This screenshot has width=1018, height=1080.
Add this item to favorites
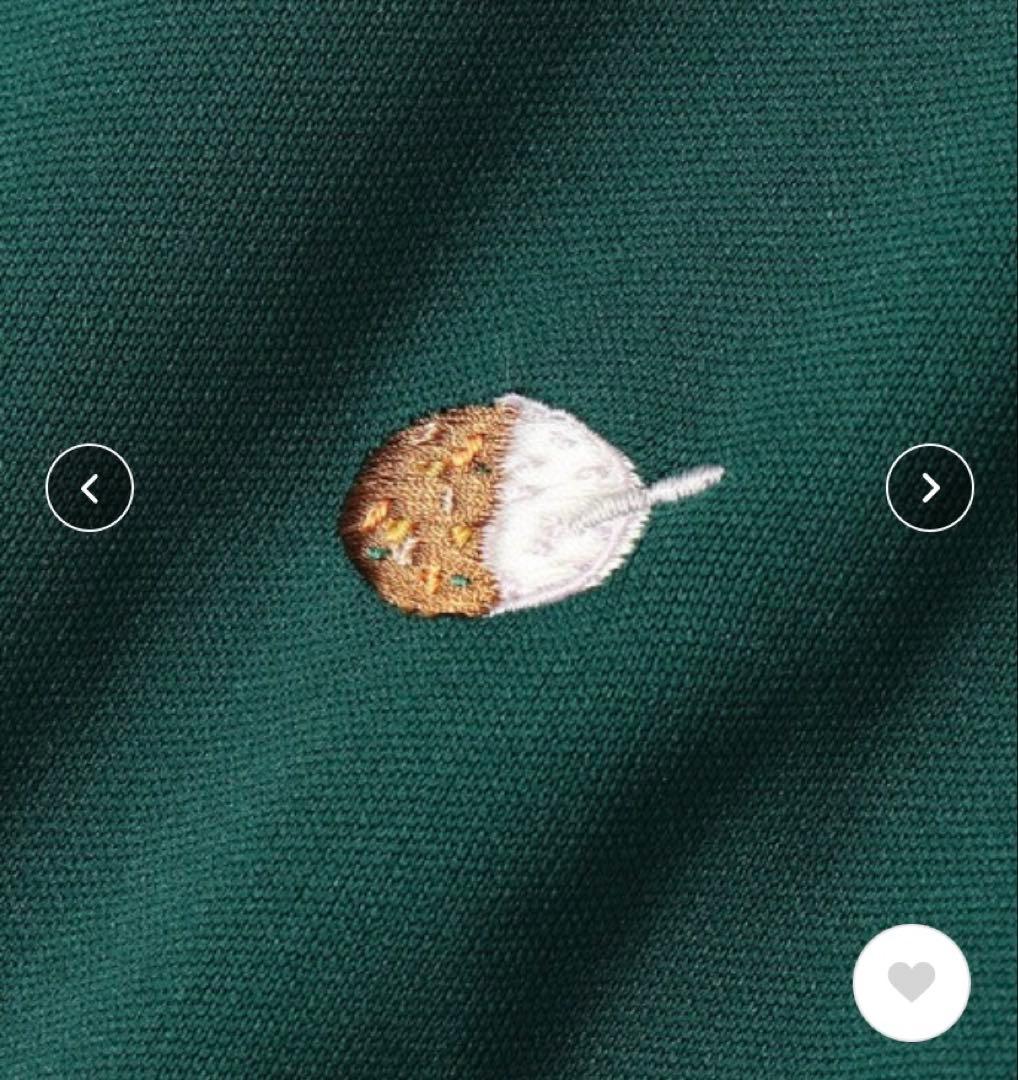coord(911,982)
